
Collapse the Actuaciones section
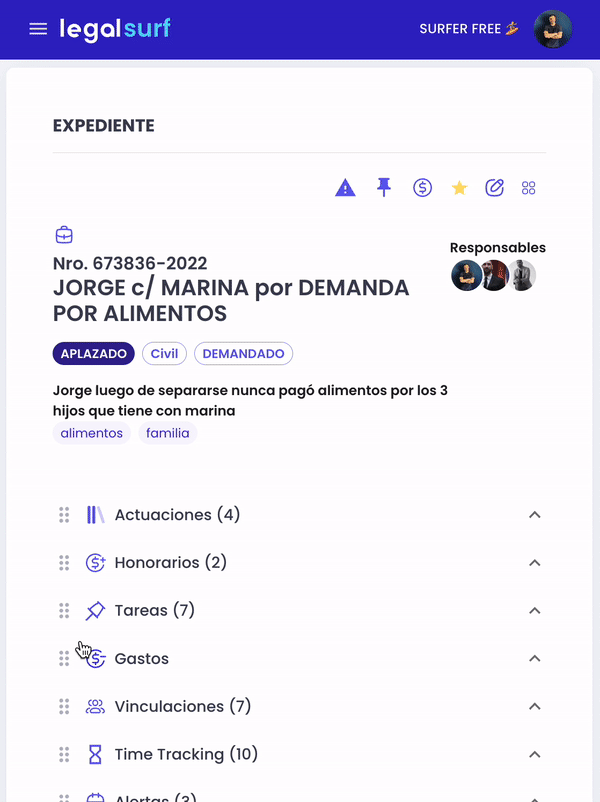[534, 515]
